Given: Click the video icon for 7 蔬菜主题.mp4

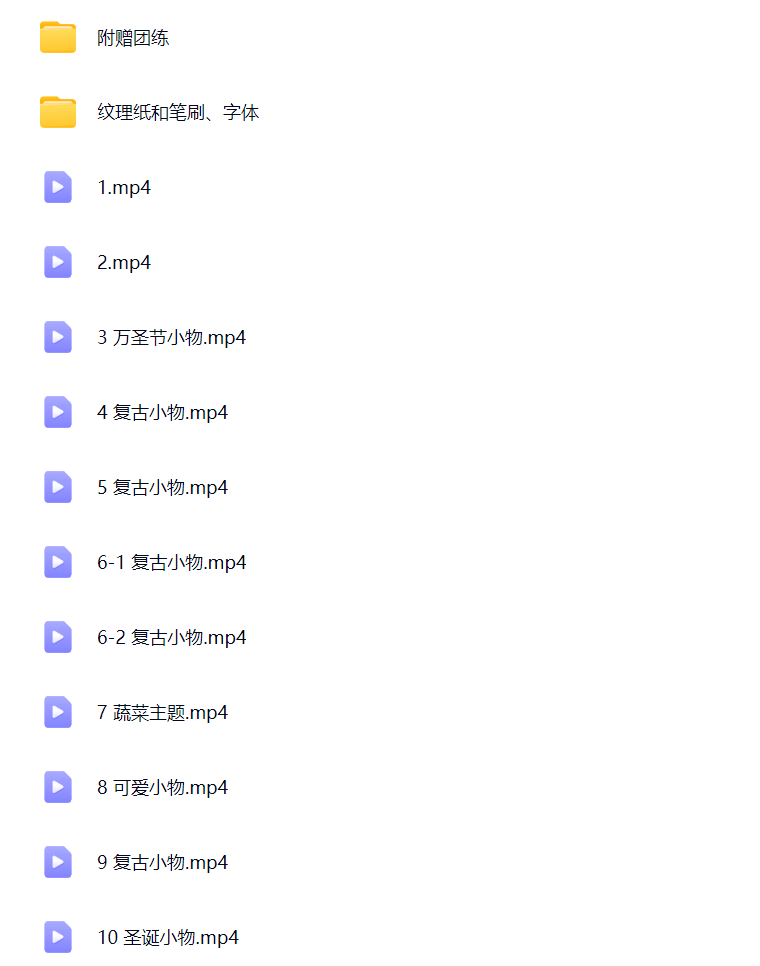Looking at the screenshot, I should pos(57,712).
